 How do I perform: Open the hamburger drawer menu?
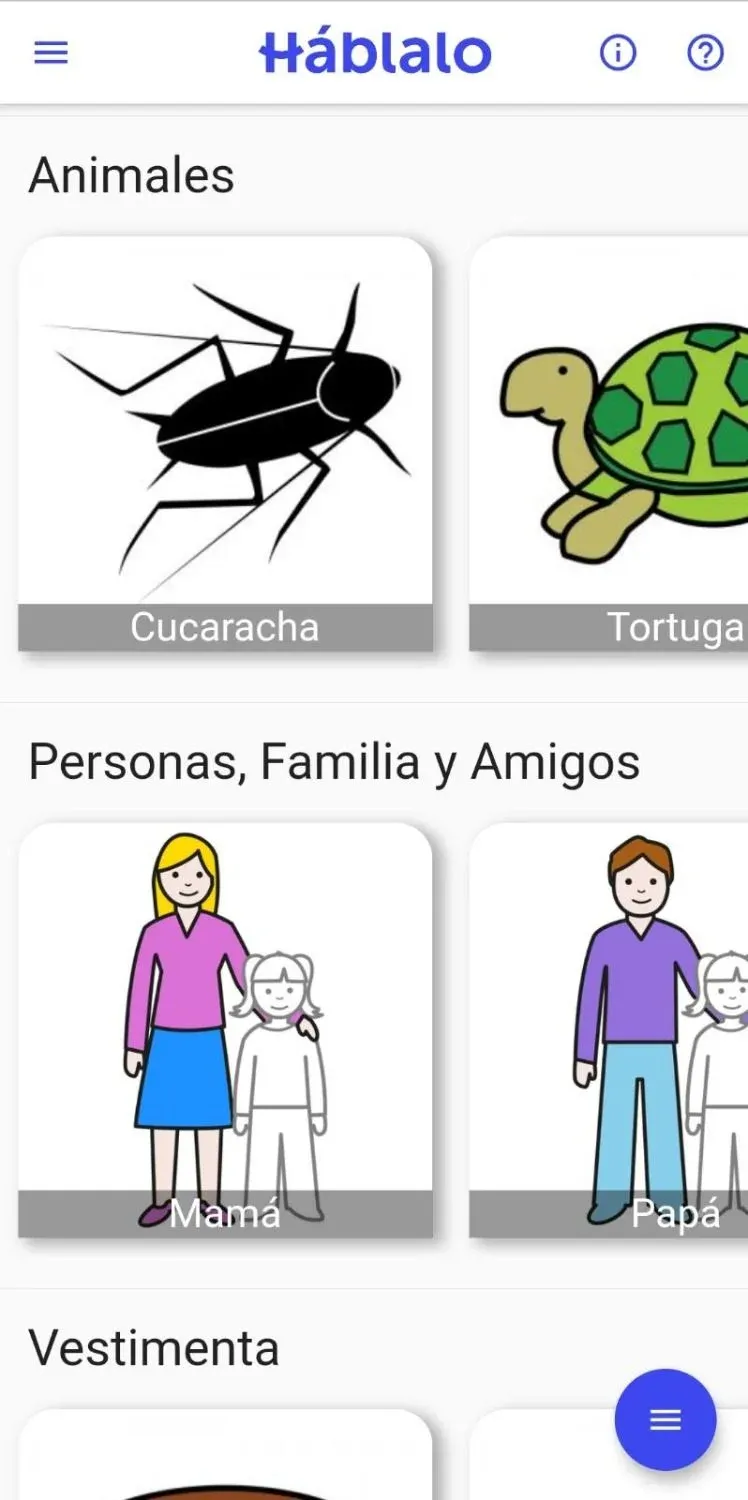(x=51, y=52)
